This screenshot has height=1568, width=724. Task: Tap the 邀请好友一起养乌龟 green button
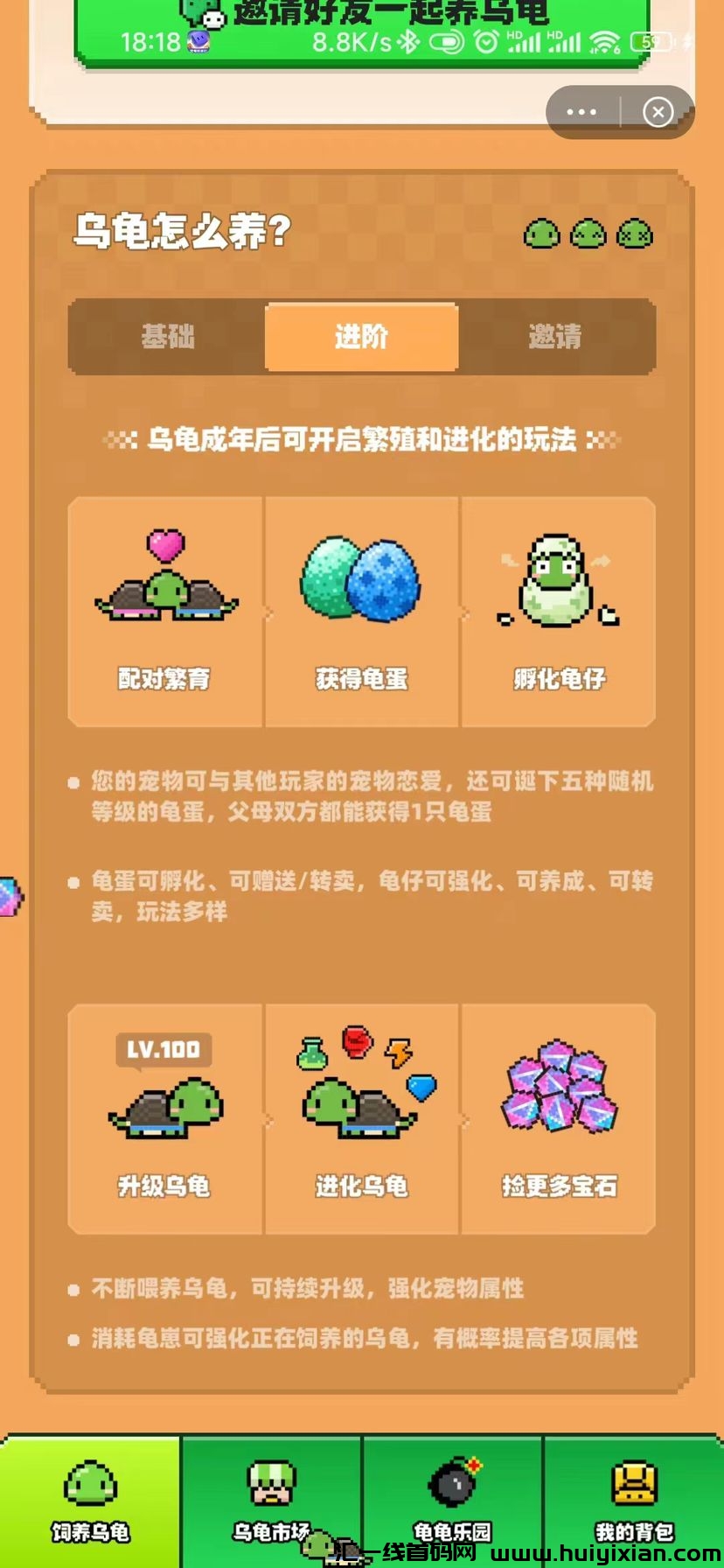pos(362,26)
